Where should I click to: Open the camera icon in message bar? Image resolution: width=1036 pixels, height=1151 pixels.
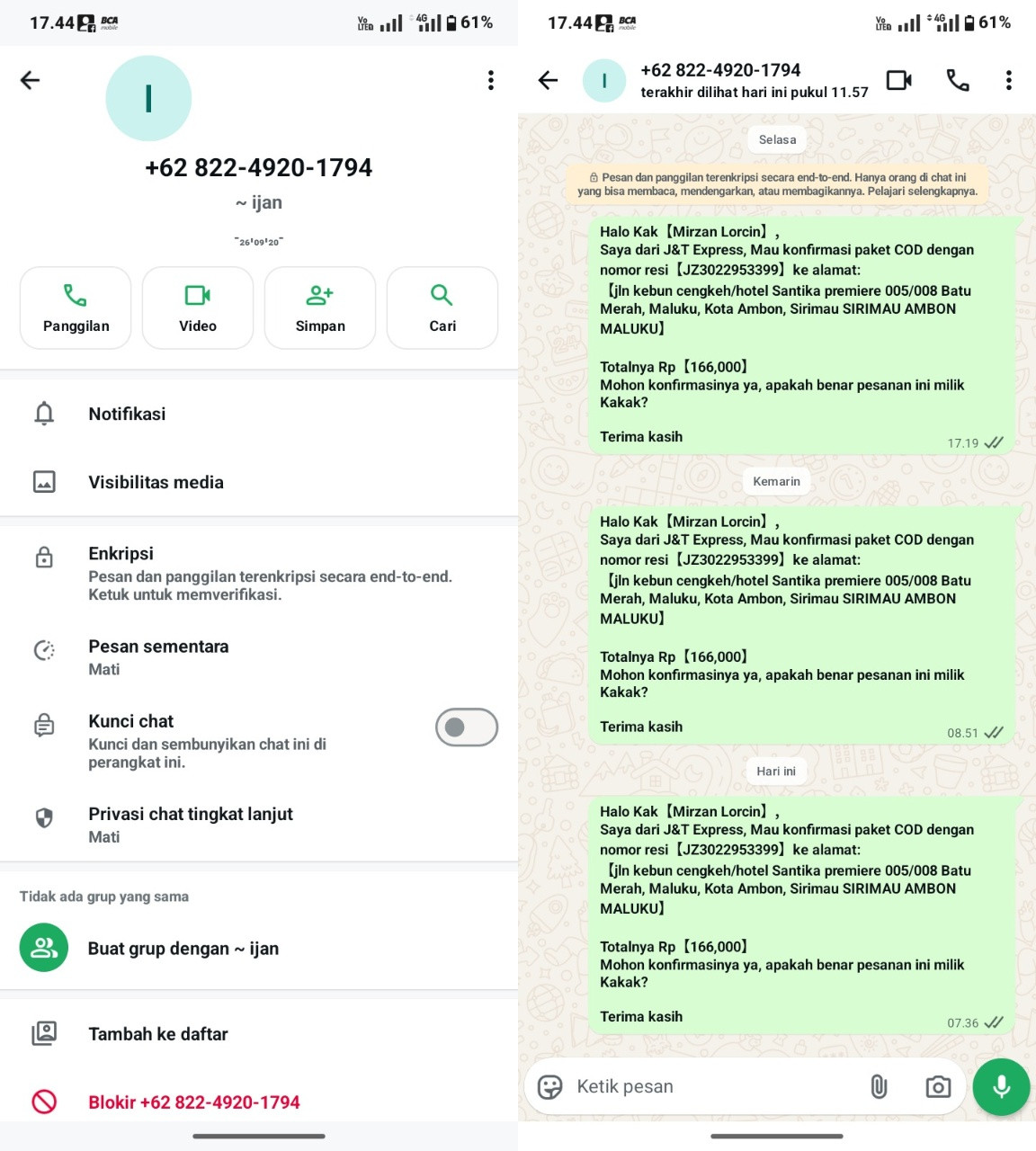click(x=938, y=1086)
